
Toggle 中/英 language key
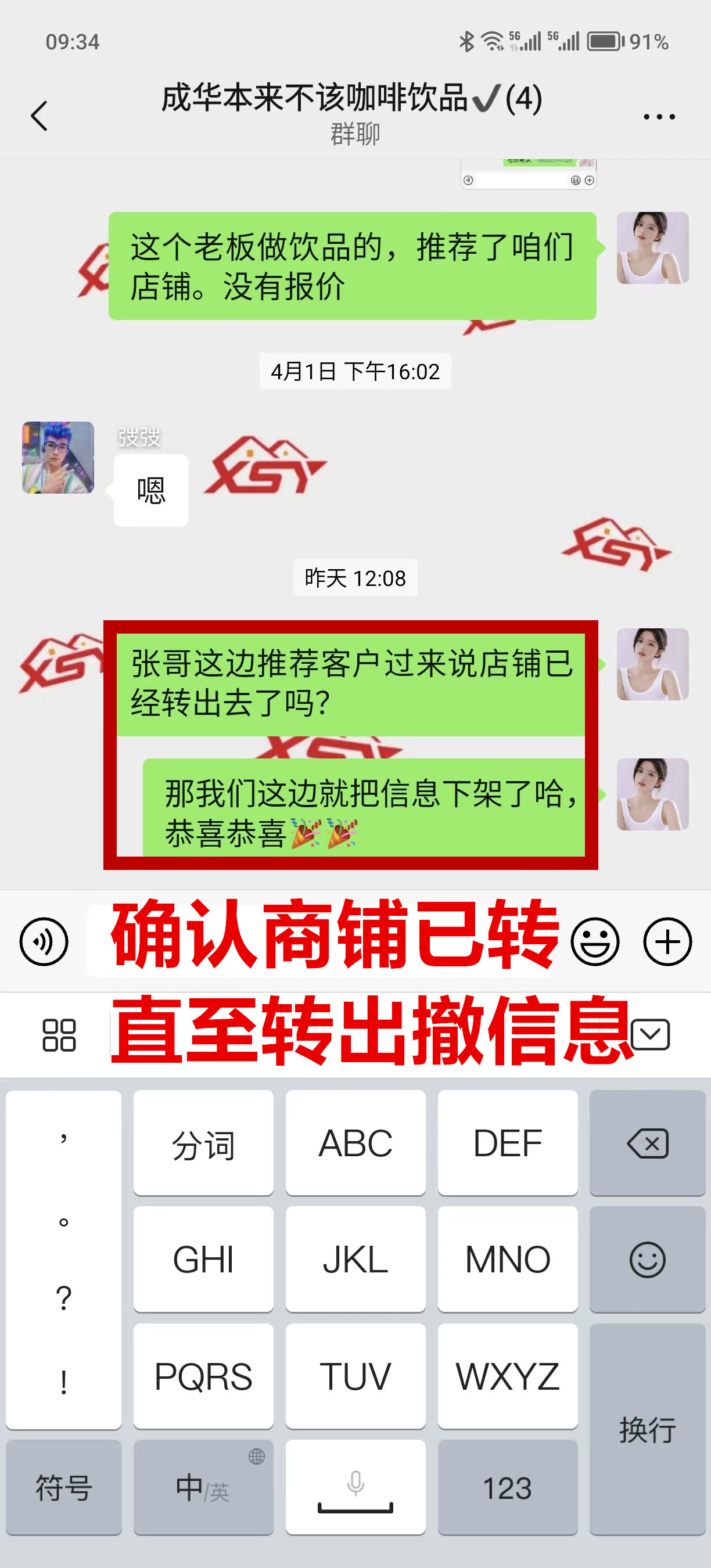[203, 1488]
